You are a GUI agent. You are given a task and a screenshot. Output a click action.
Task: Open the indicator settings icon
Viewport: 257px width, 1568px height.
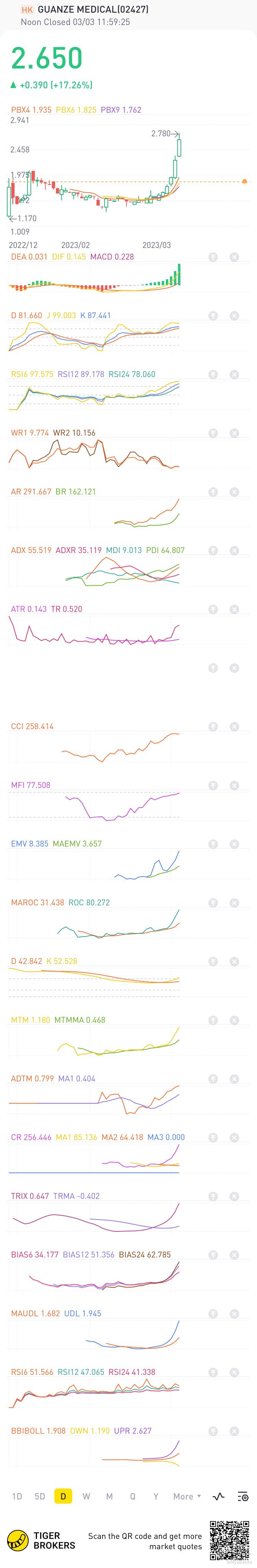[242, 1496]
